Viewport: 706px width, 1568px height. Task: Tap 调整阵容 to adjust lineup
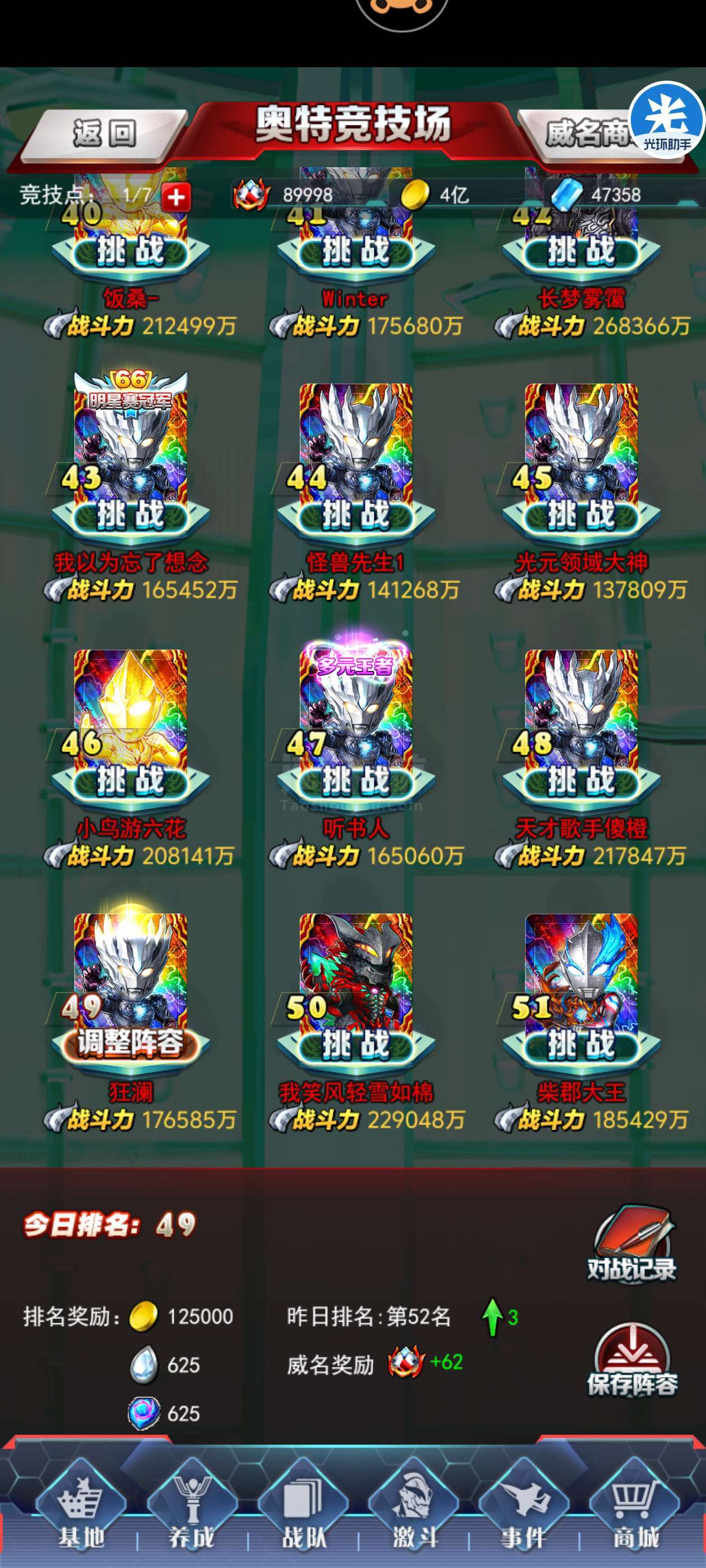[x=131, y=1044]
